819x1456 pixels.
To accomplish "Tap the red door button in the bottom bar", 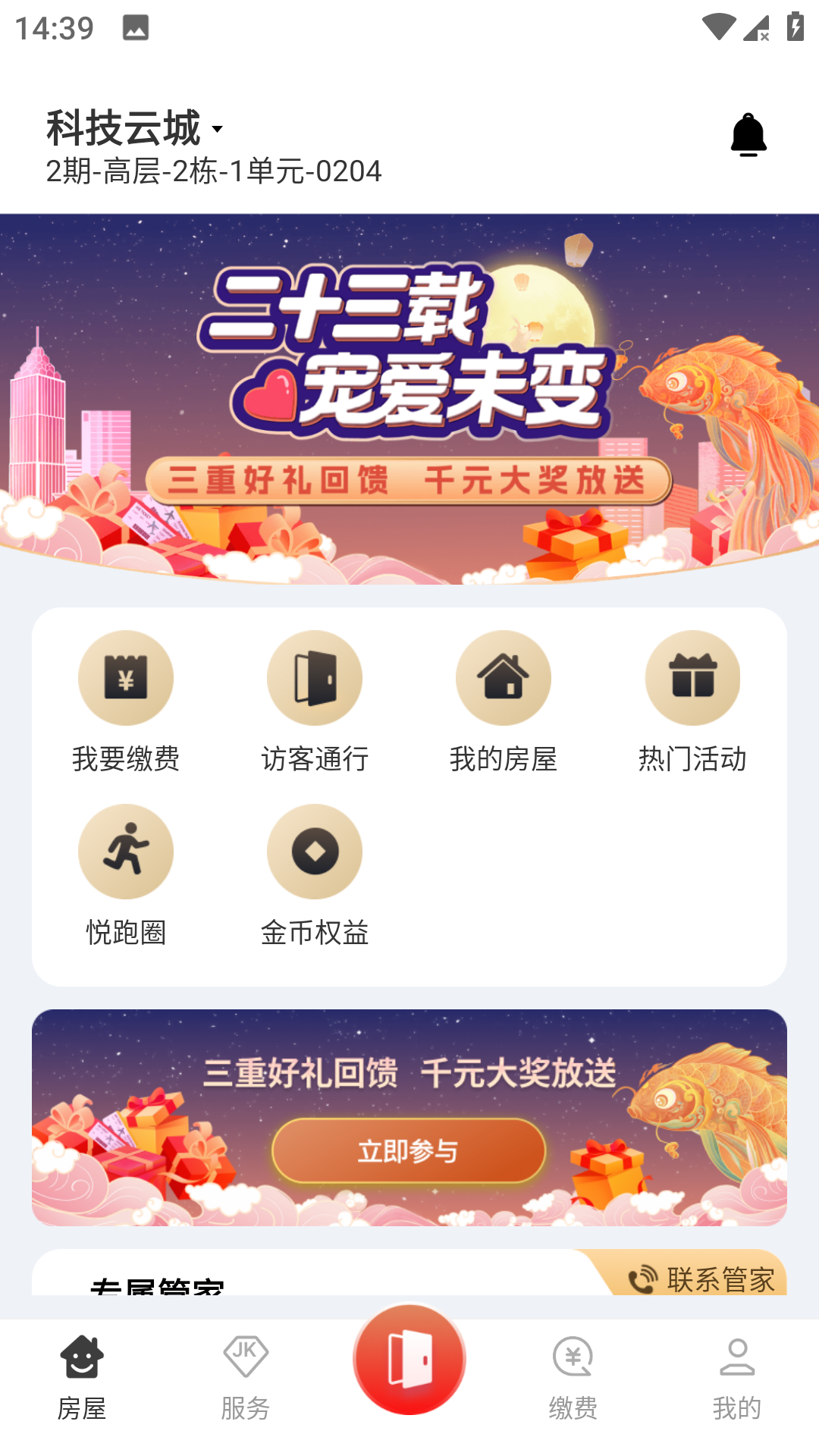I will tap(409, 1359).
